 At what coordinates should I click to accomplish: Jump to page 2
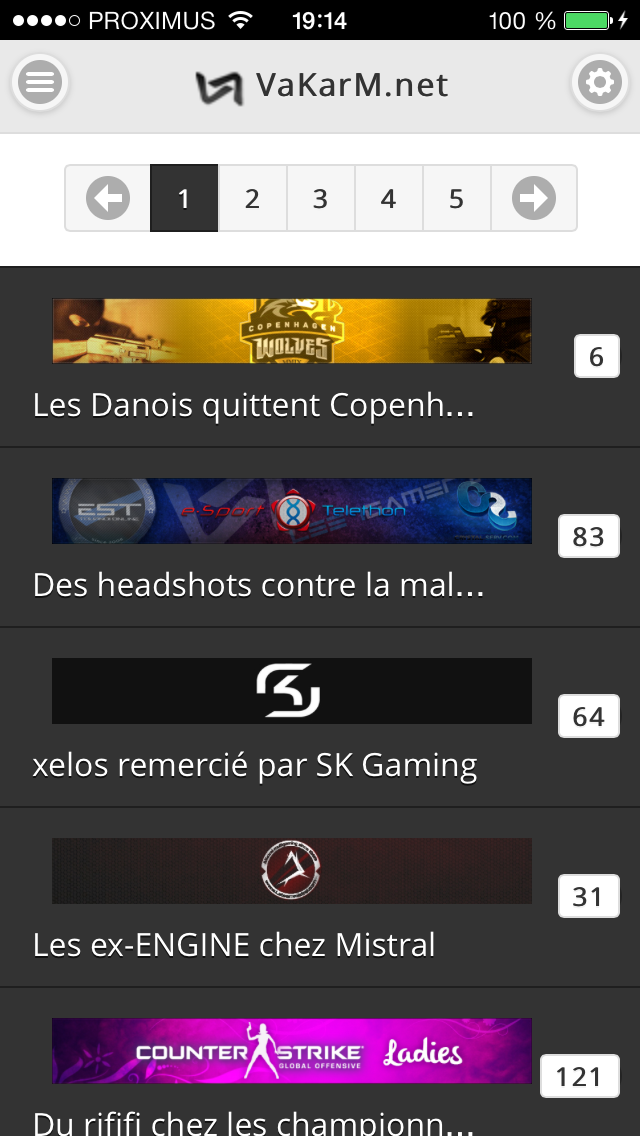point(252,198)
